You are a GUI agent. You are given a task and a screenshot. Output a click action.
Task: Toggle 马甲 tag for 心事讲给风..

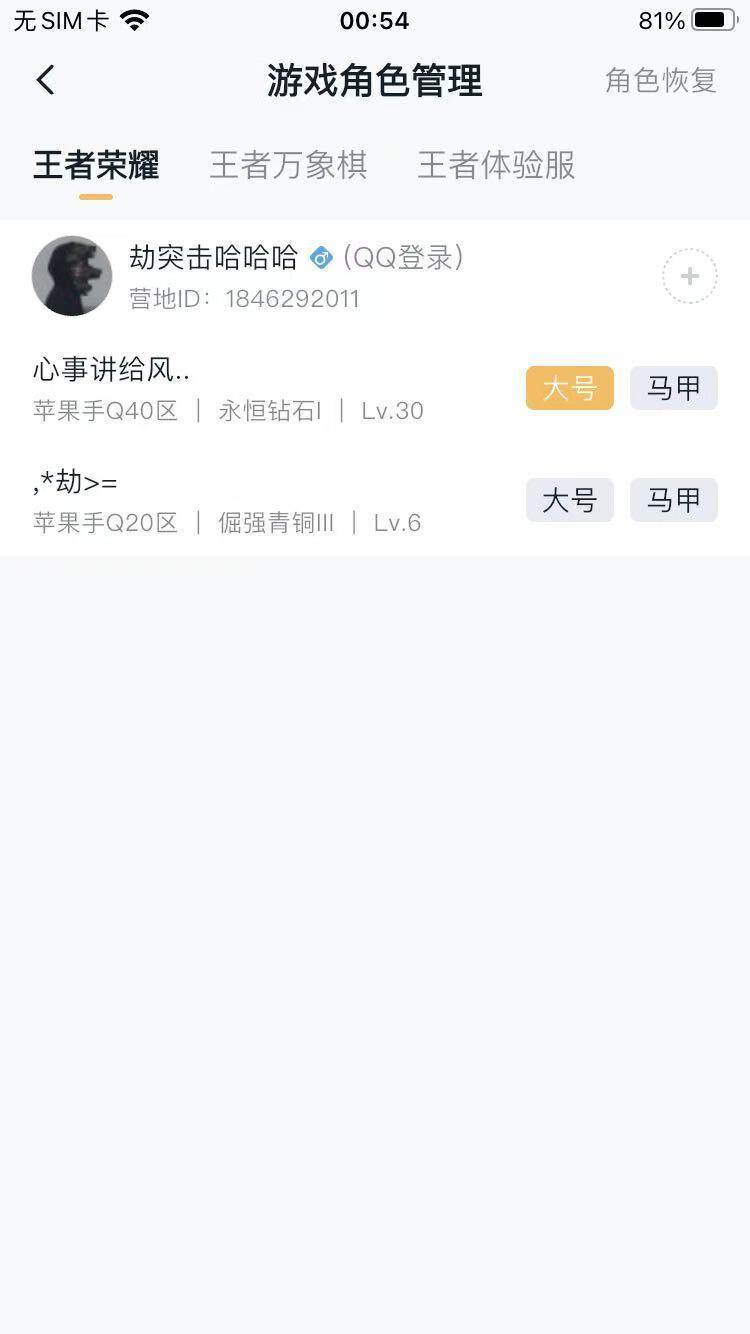pos(673,388)
